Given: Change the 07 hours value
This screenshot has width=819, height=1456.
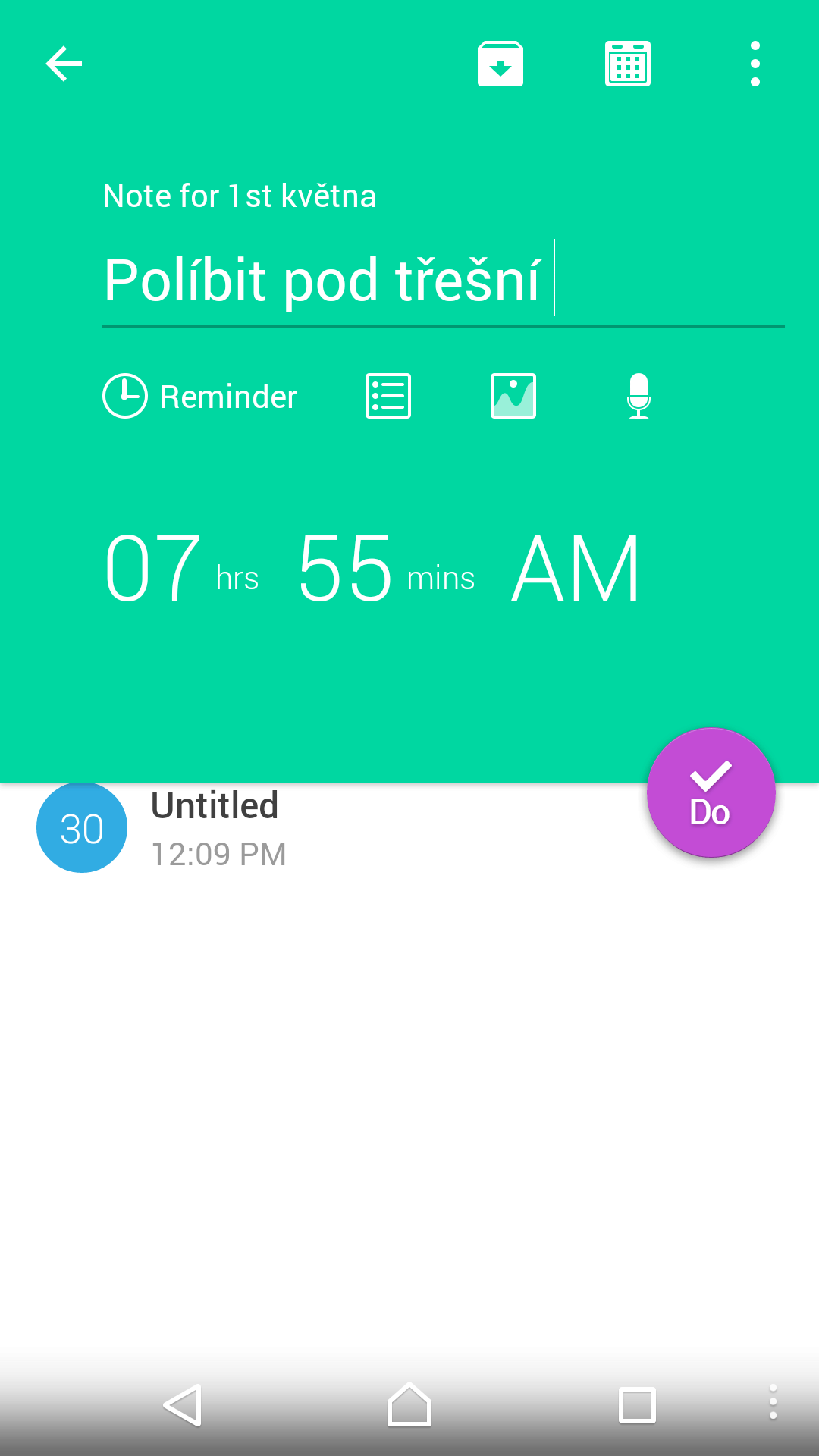Looking at the screenshot, I should 153,567.
